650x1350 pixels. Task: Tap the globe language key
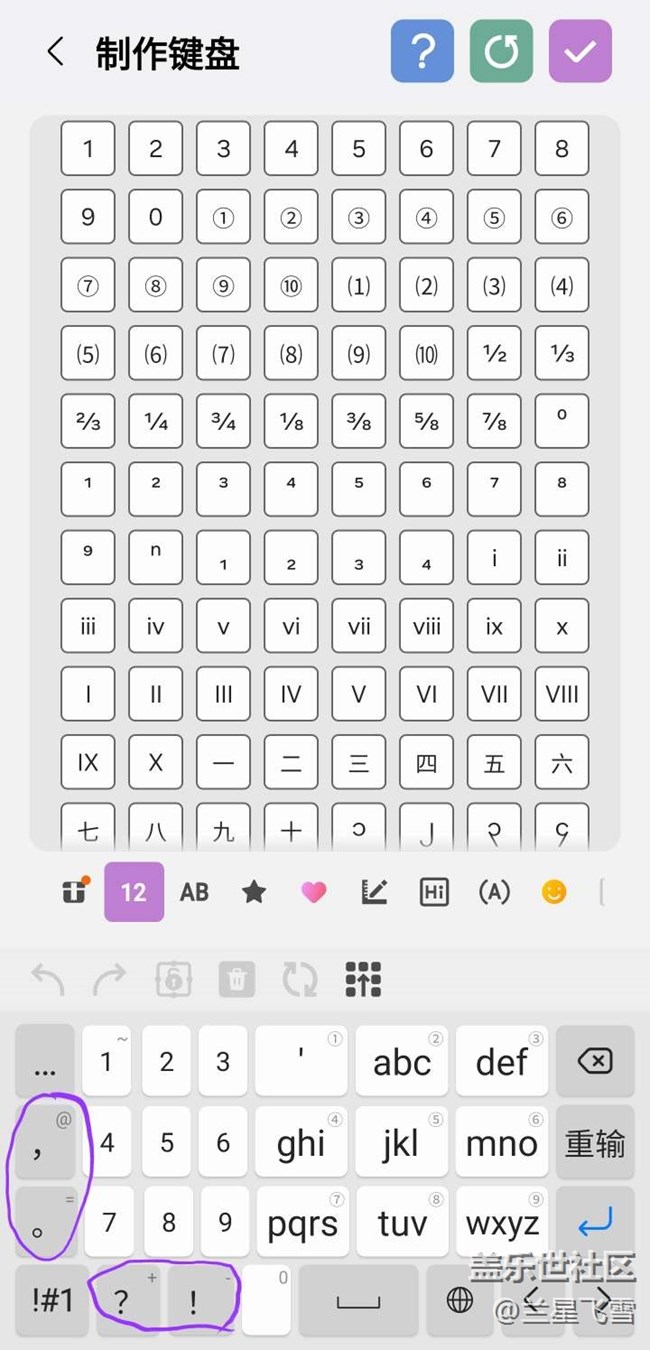point(460,1300)
